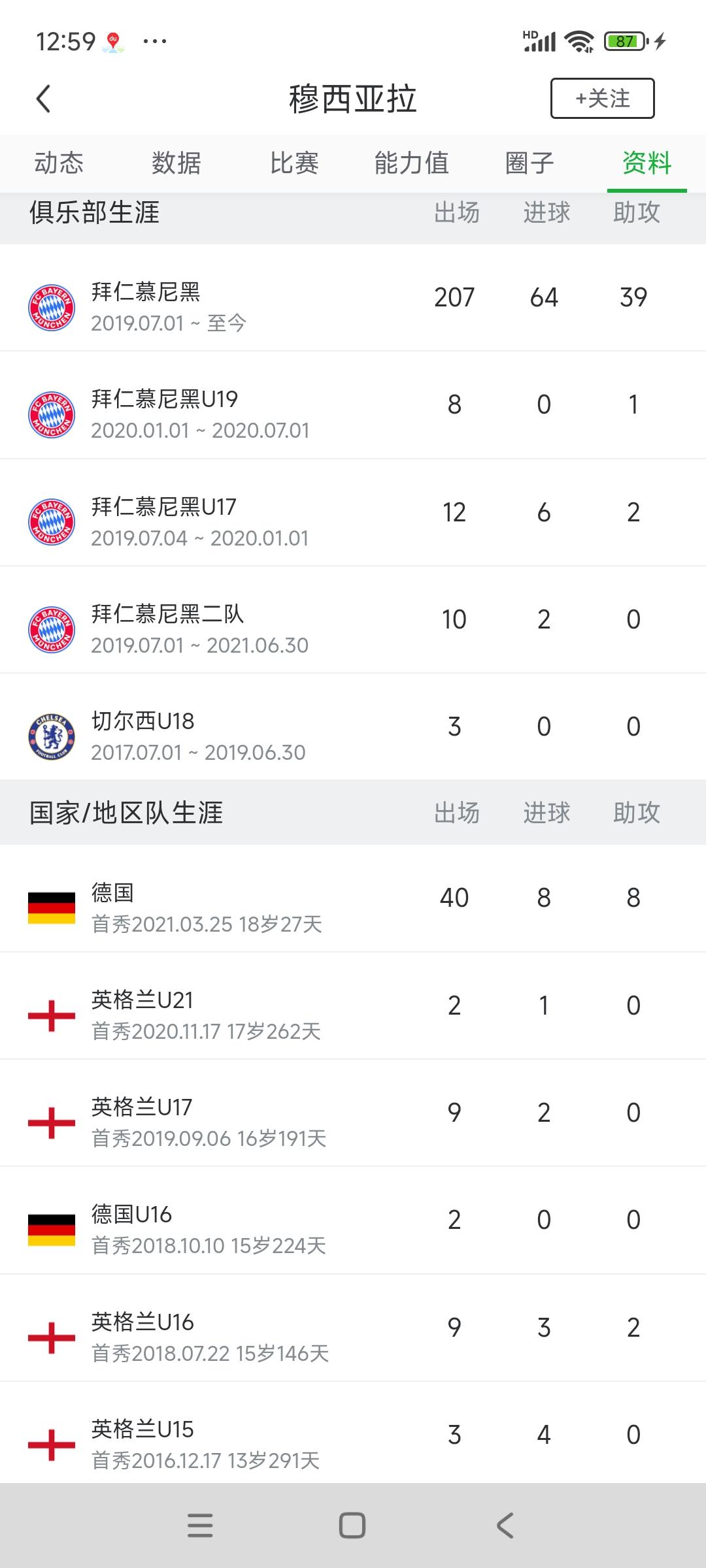
Task: Go back using the header arrow
Action: click(43, 99)
